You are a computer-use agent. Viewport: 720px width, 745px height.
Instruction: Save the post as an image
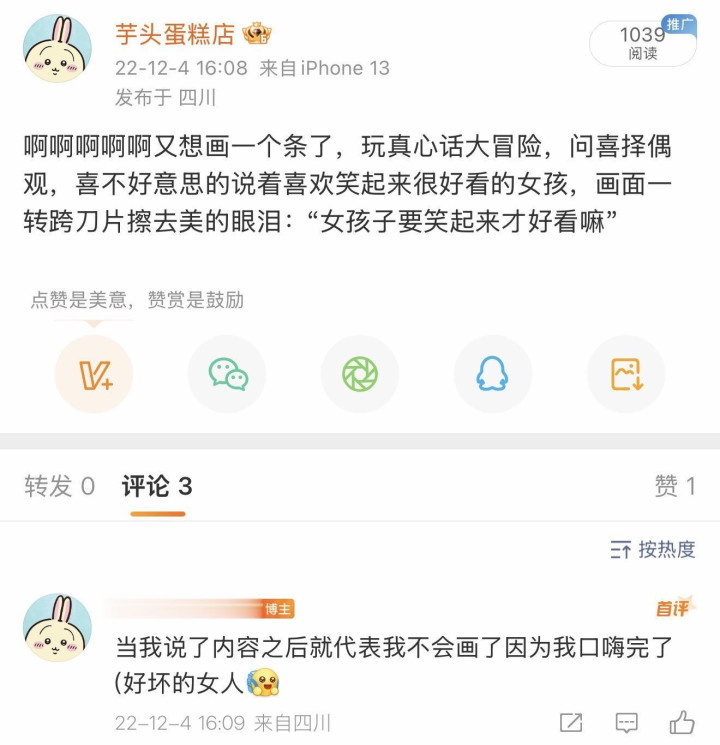point(626,374)
